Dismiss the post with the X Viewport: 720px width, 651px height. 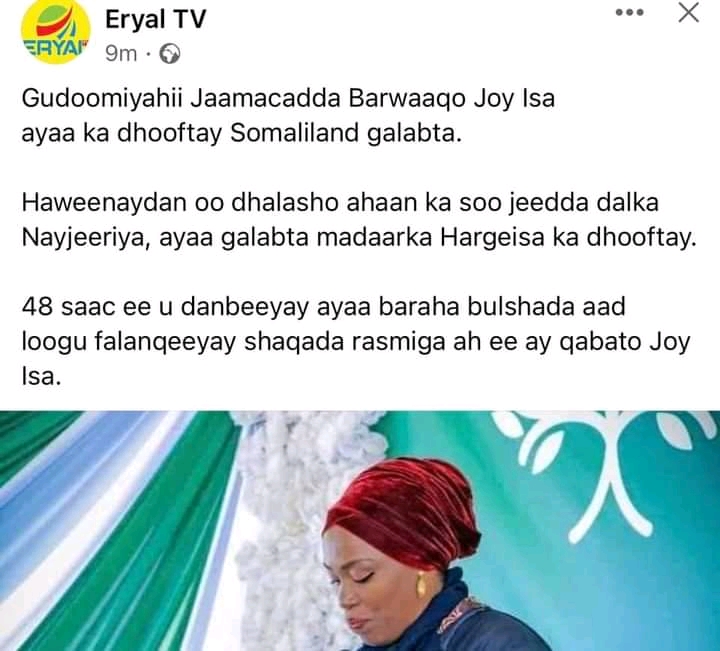[688, 13]
